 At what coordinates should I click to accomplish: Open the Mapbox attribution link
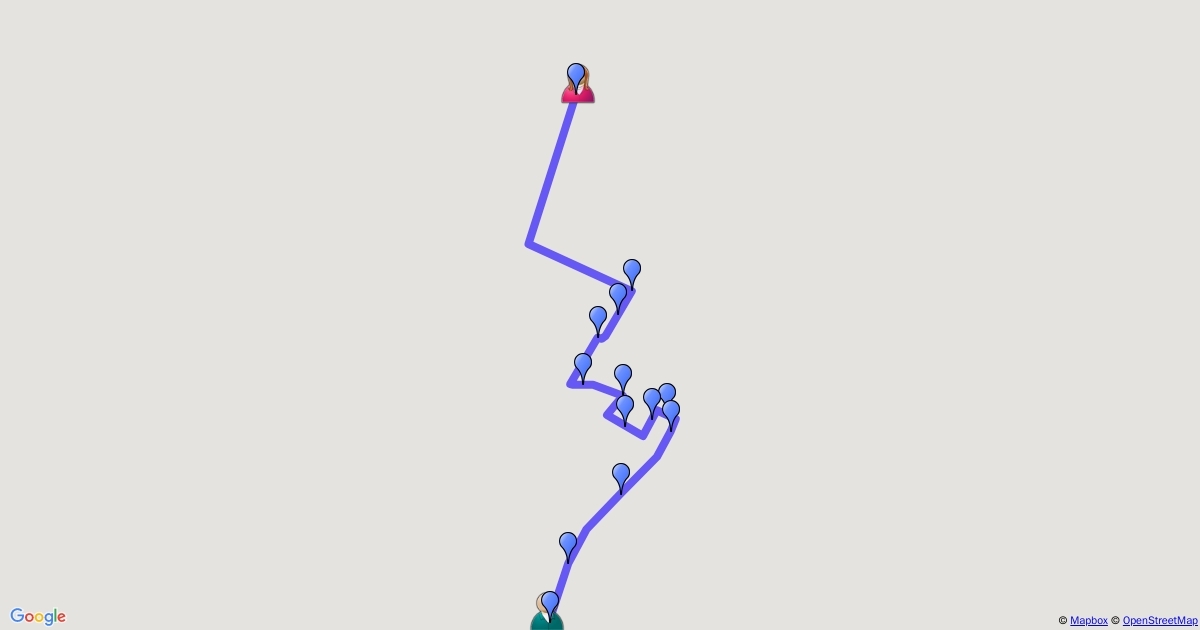pyautogui.click(x=1088, y=621)
